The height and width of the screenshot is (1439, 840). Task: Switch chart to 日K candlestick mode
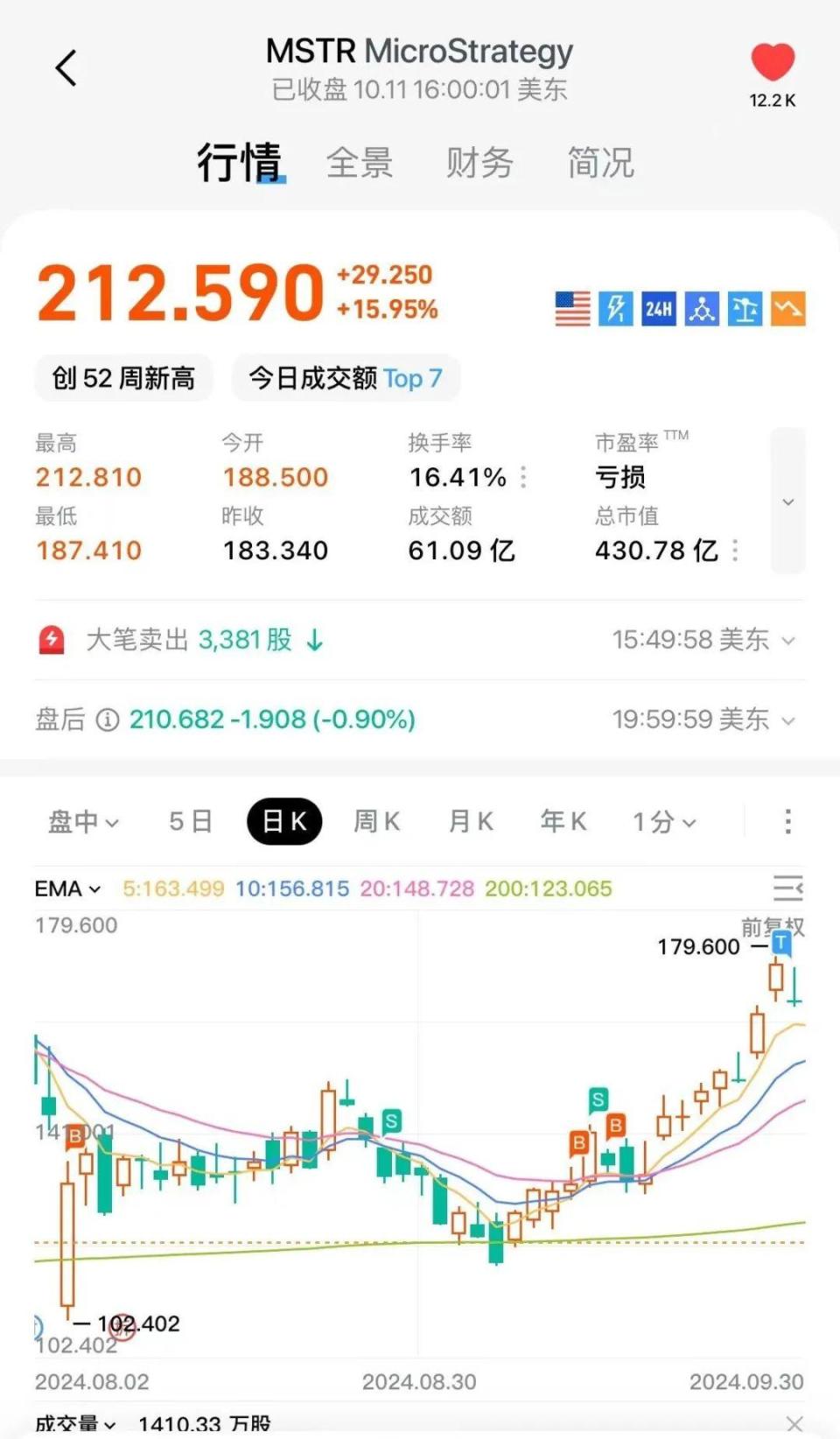[283, 822]
